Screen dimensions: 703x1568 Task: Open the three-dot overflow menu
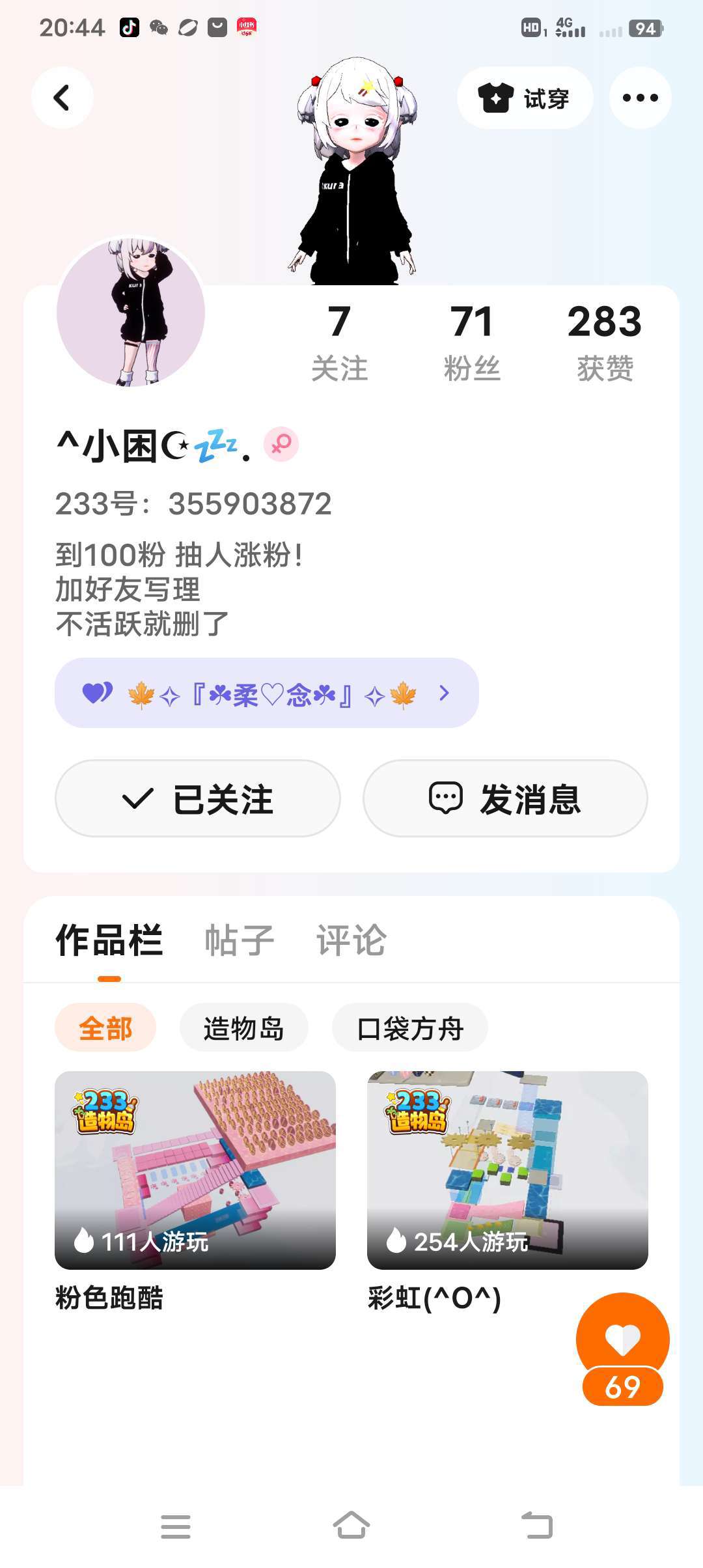pyautogui.click(x=640, y=98)
